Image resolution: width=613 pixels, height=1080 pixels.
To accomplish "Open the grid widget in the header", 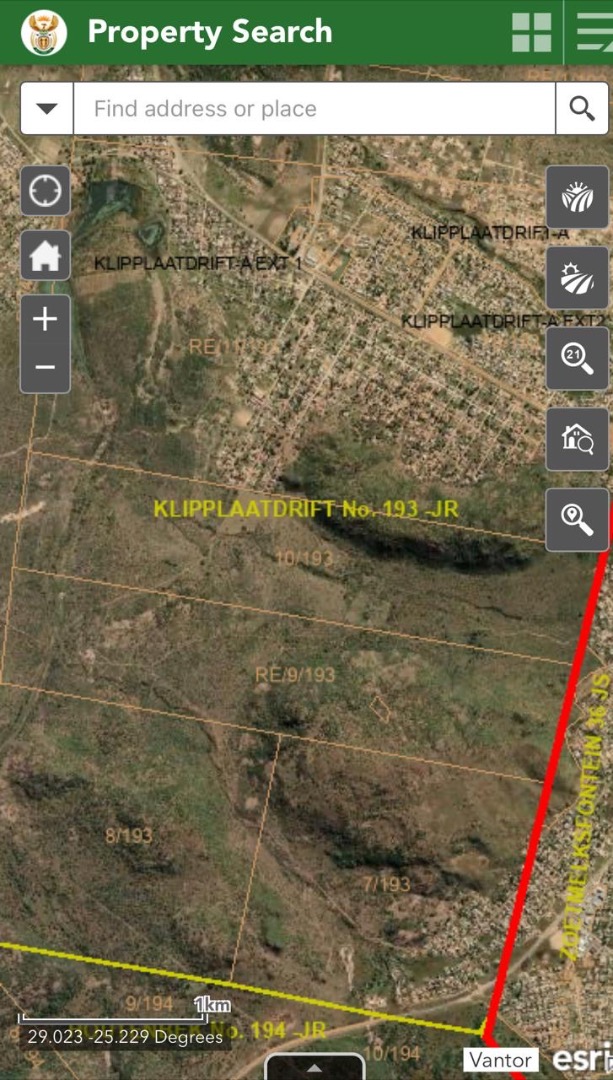I will tap(532, 32).
